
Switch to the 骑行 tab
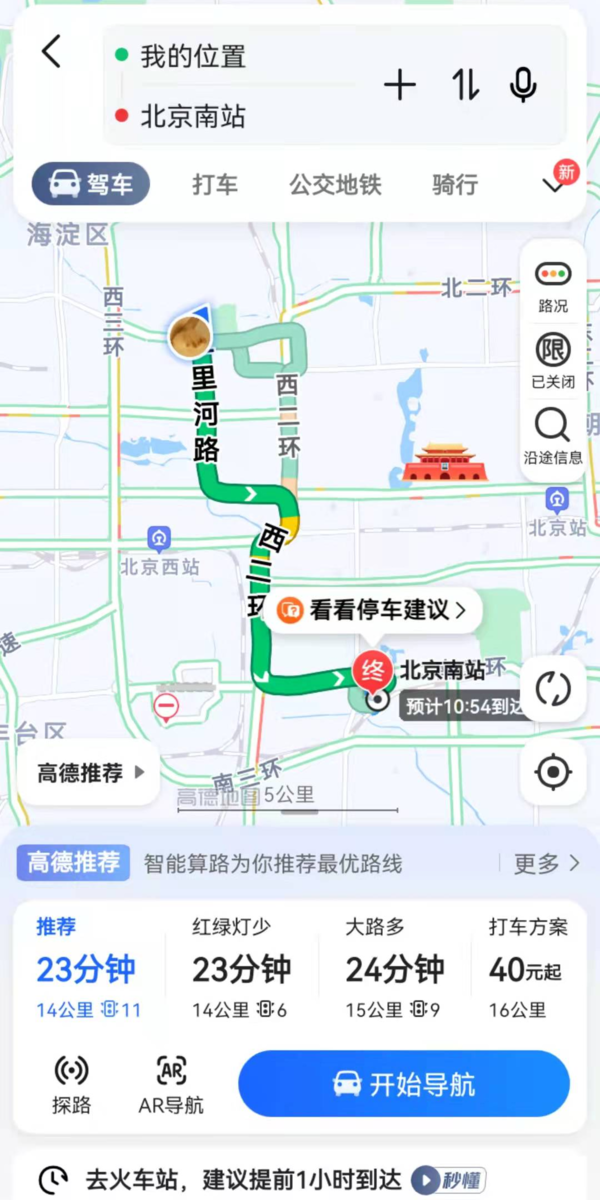pos(455,184)
